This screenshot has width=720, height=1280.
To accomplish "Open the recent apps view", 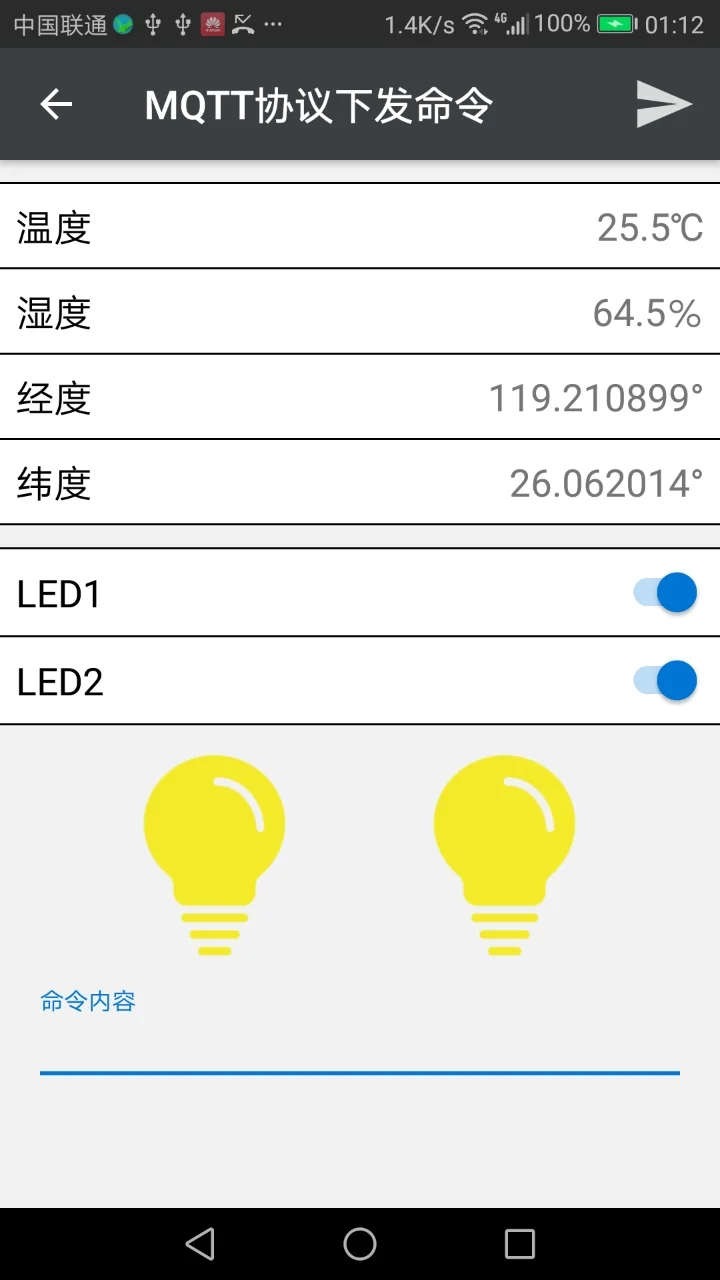I will 520,1244.
